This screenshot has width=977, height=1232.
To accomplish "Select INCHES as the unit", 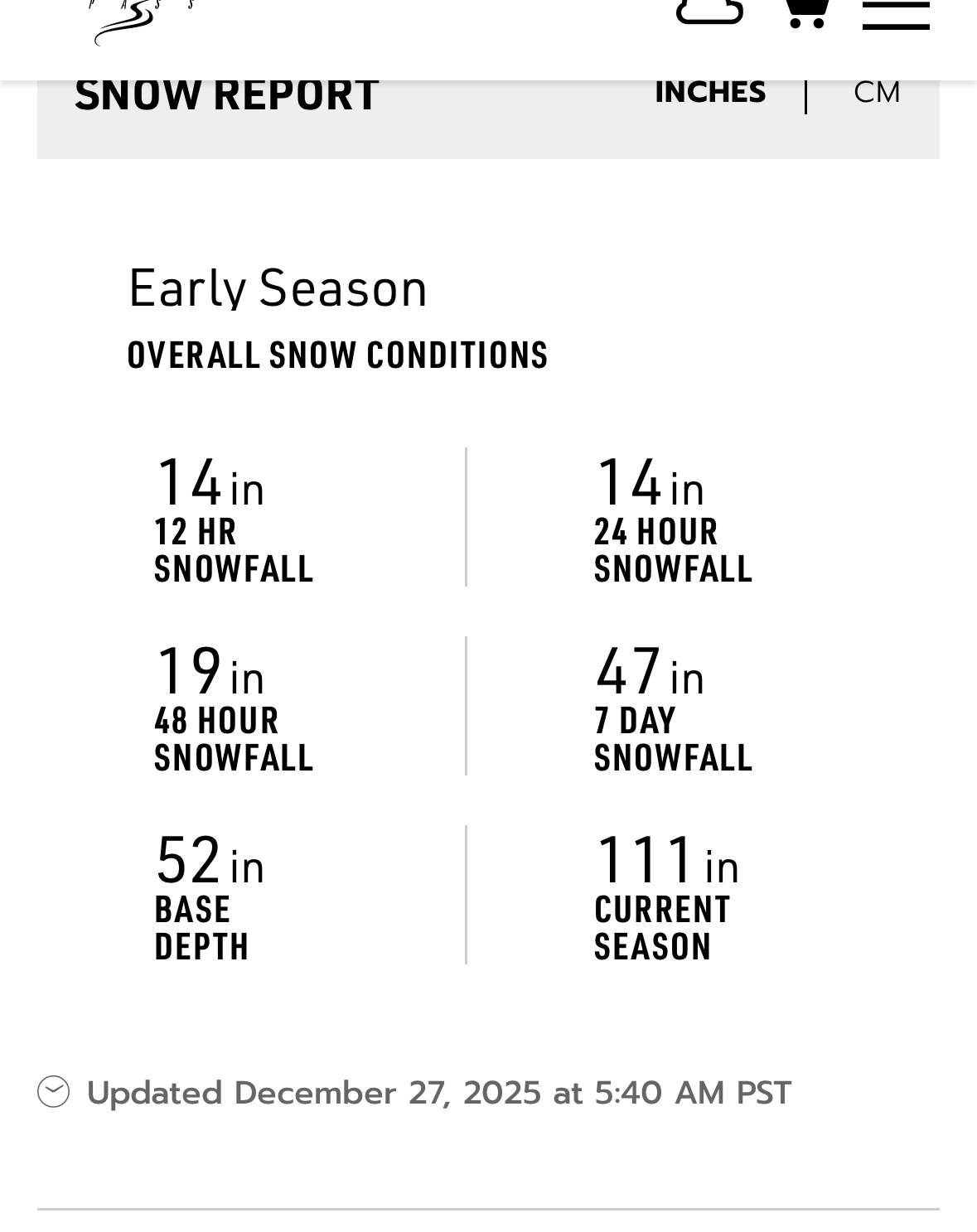I will [710, 92].
